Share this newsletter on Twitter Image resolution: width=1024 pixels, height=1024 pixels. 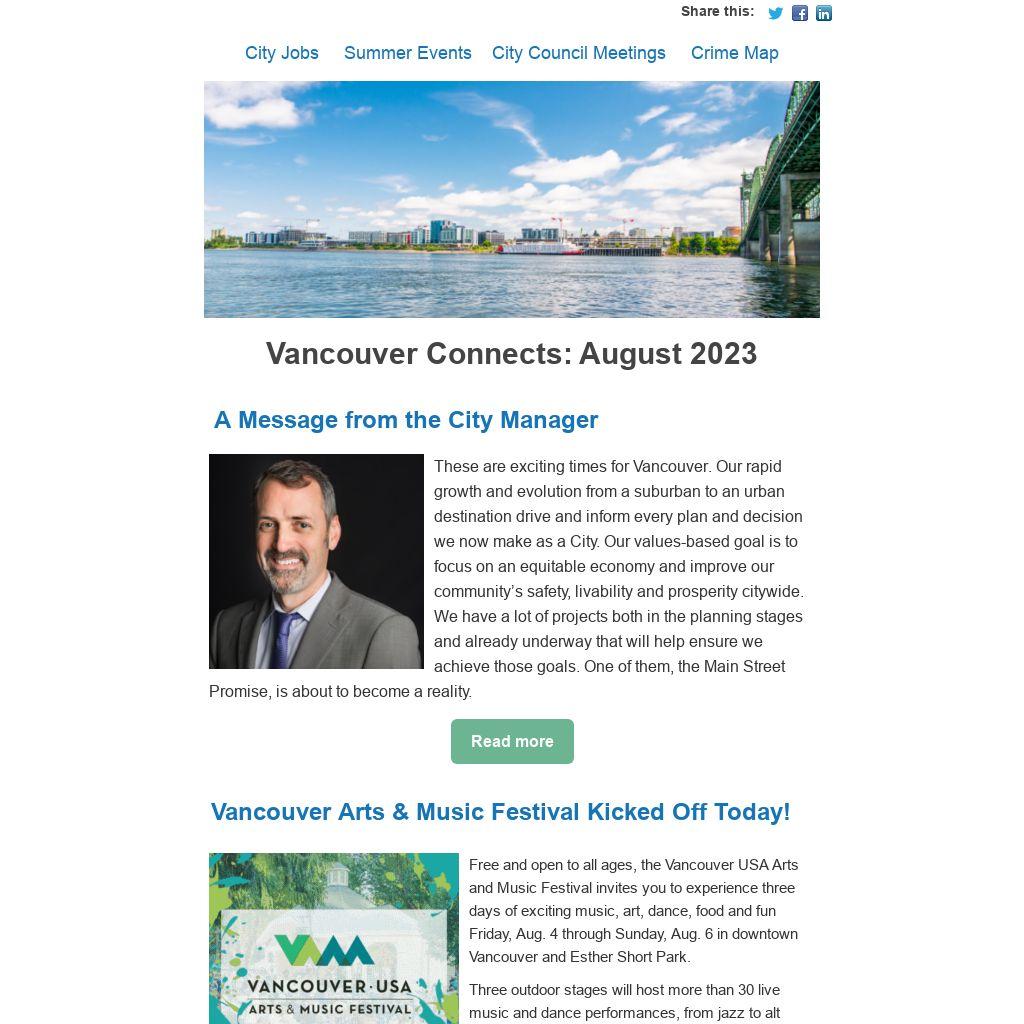point(775,13)
